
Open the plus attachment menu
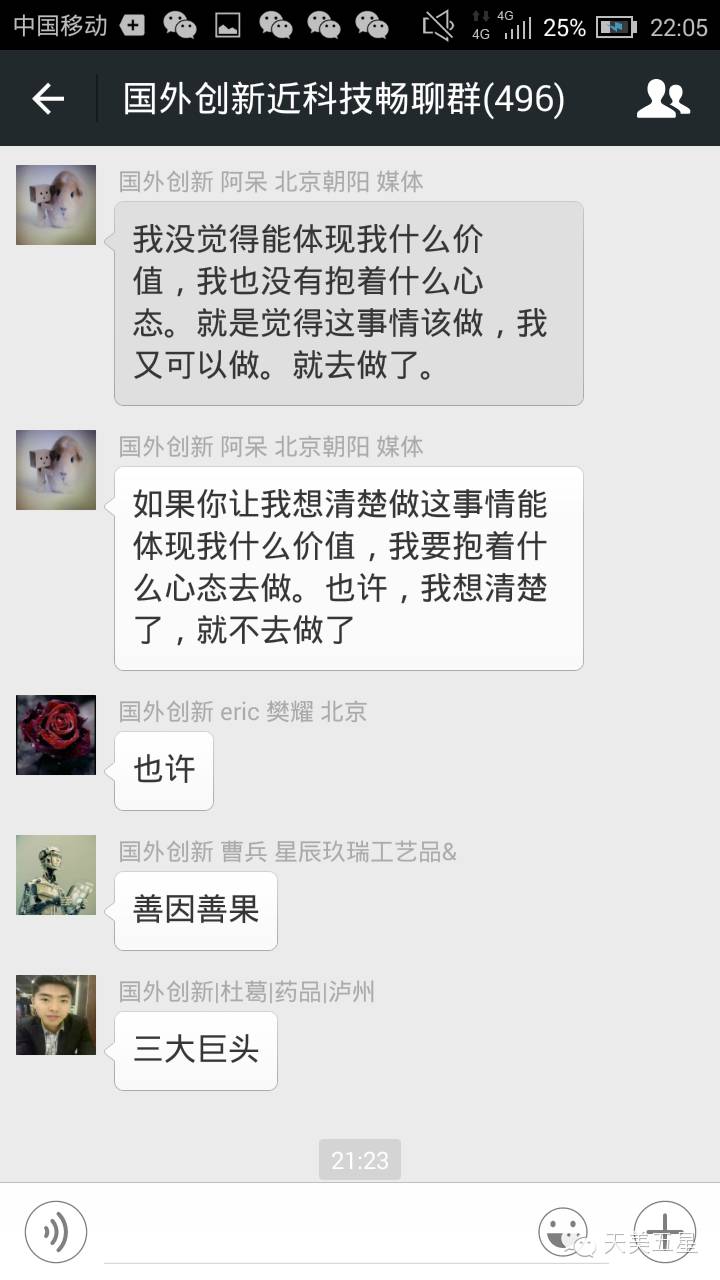click(x=664, y=1231)
